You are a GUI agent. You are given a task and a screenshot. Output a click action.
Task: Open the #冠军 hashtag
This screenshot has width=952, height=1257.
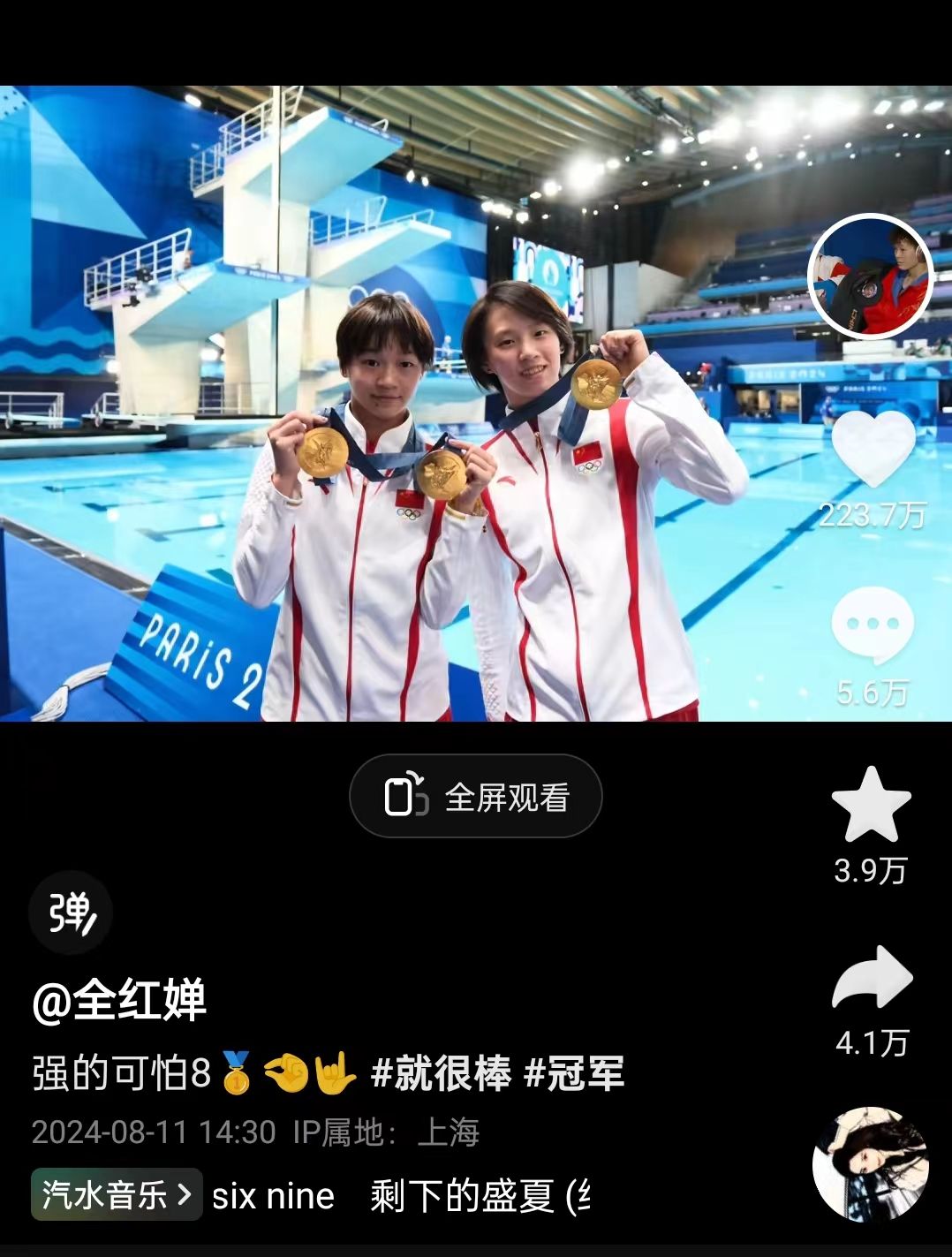click(x=574, y=1073)
